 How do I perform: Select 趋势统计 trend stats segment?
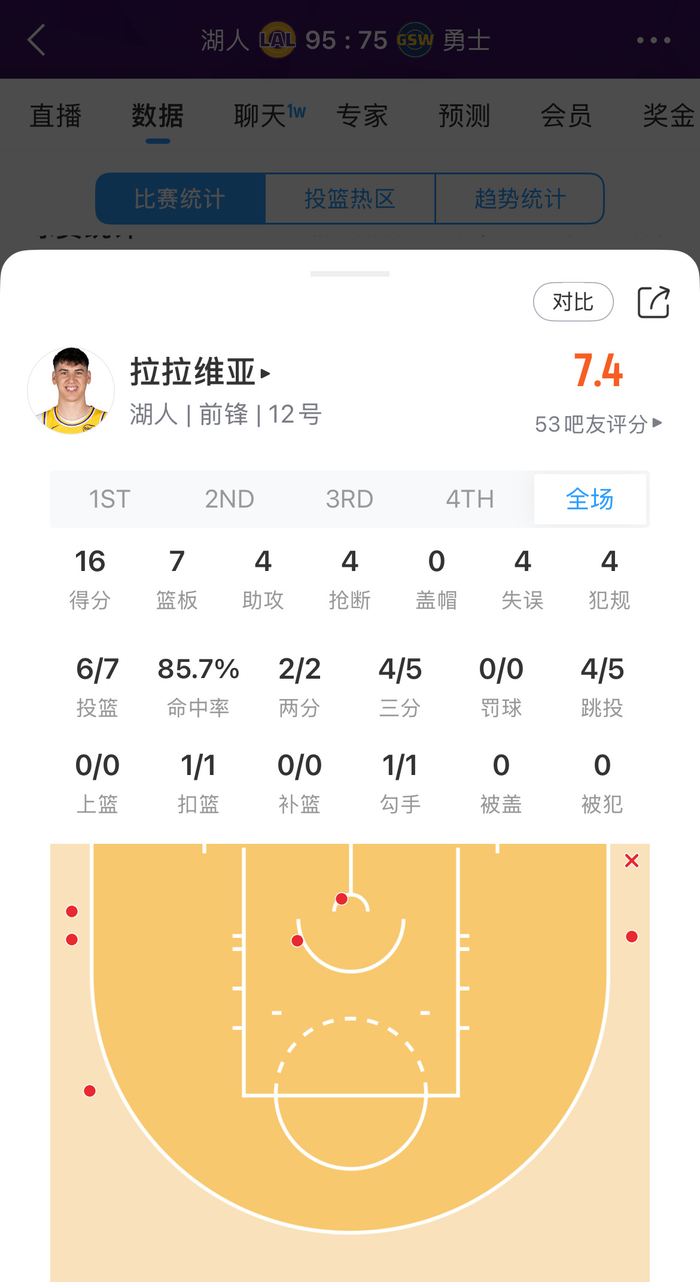(x=519, y=198)
